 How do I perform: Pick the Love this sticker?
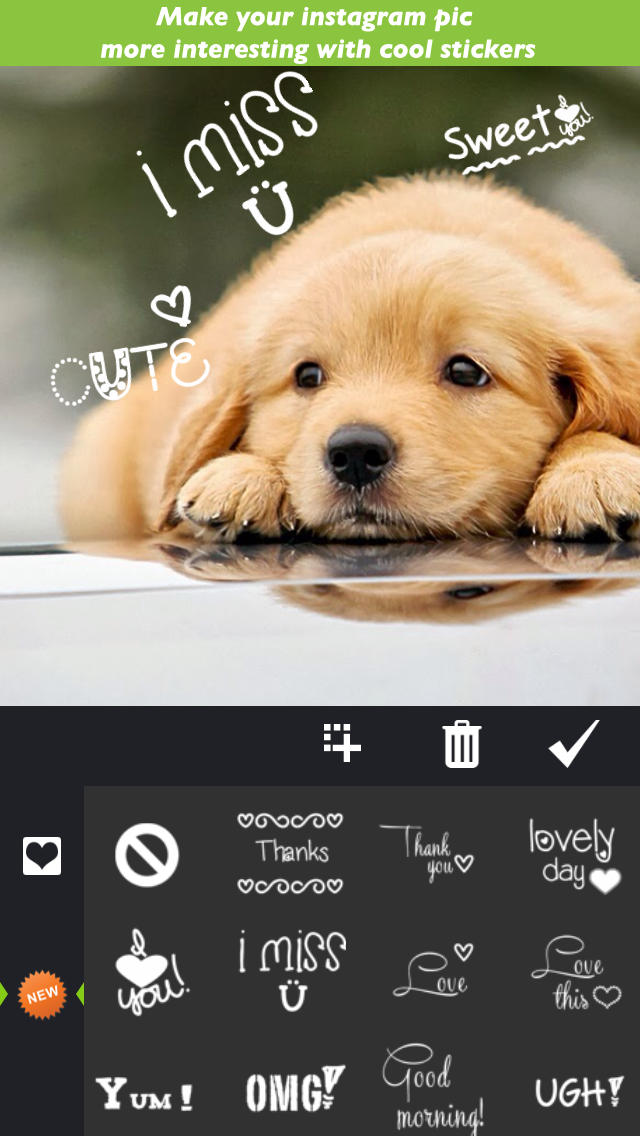coord(576,973)
